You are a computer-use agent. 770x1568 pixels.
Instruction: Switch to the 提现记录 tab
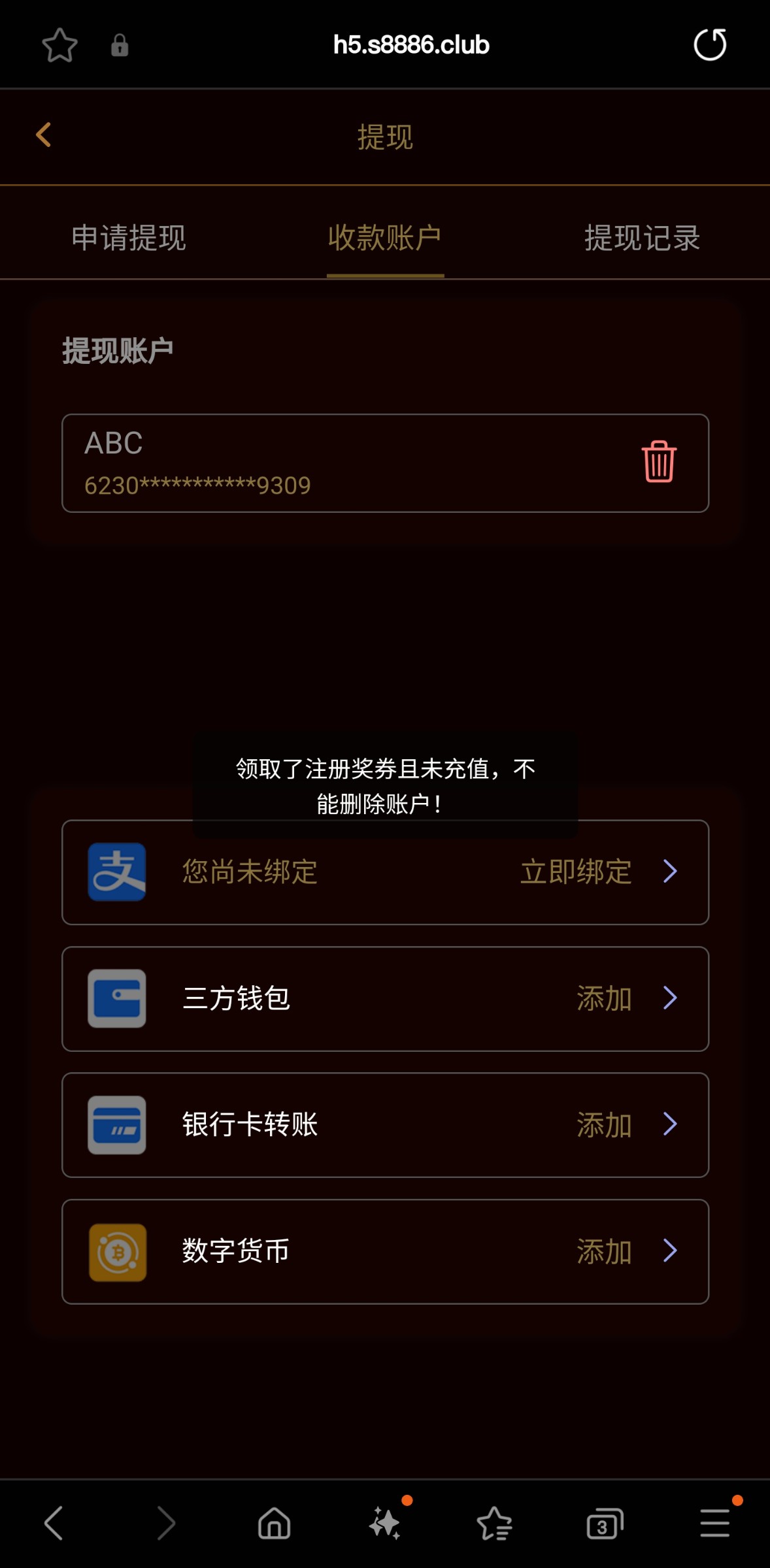[x=642, y=238]
